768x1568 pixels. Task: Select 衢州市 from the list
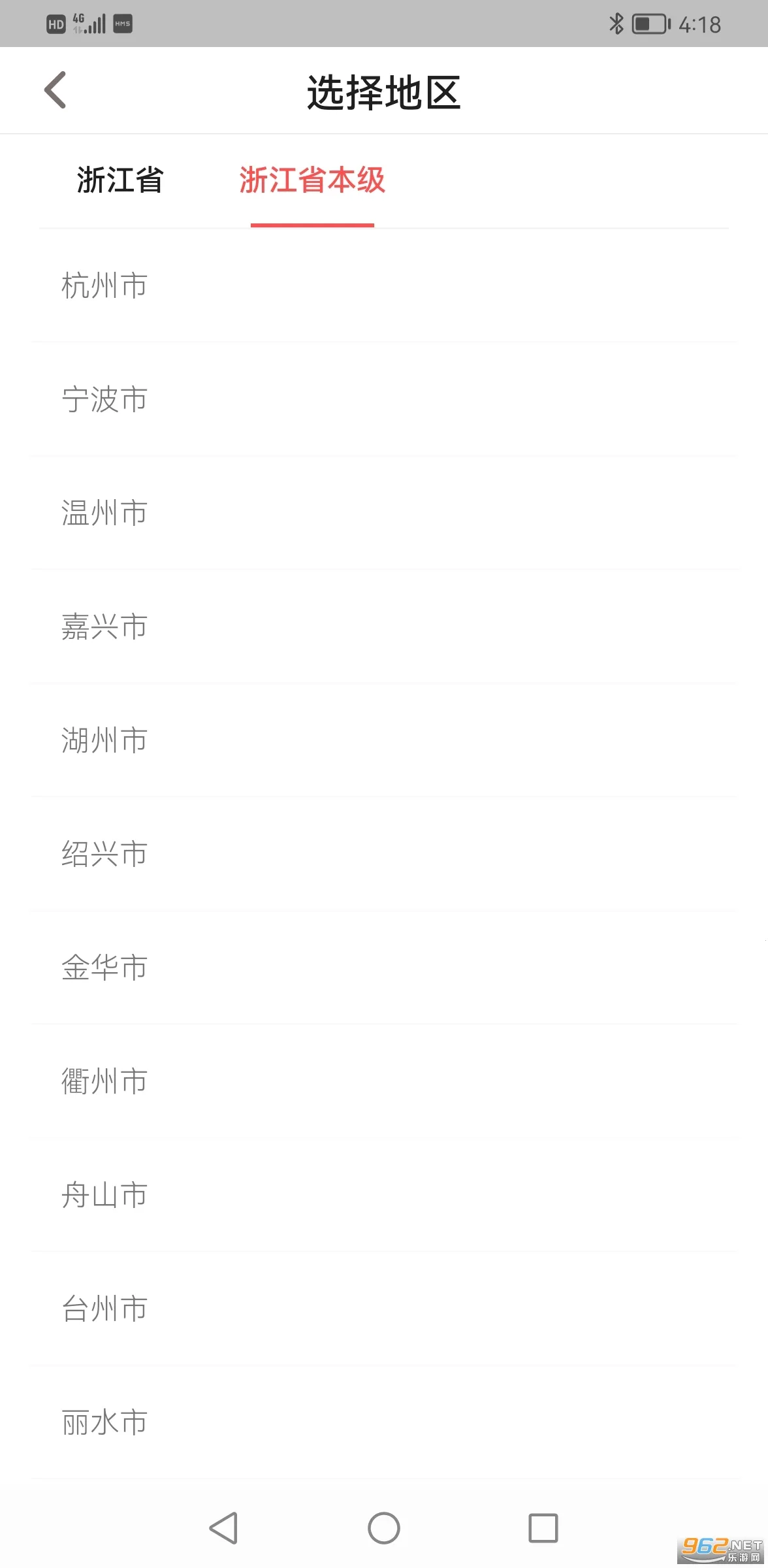click(x=104, y=1081)
